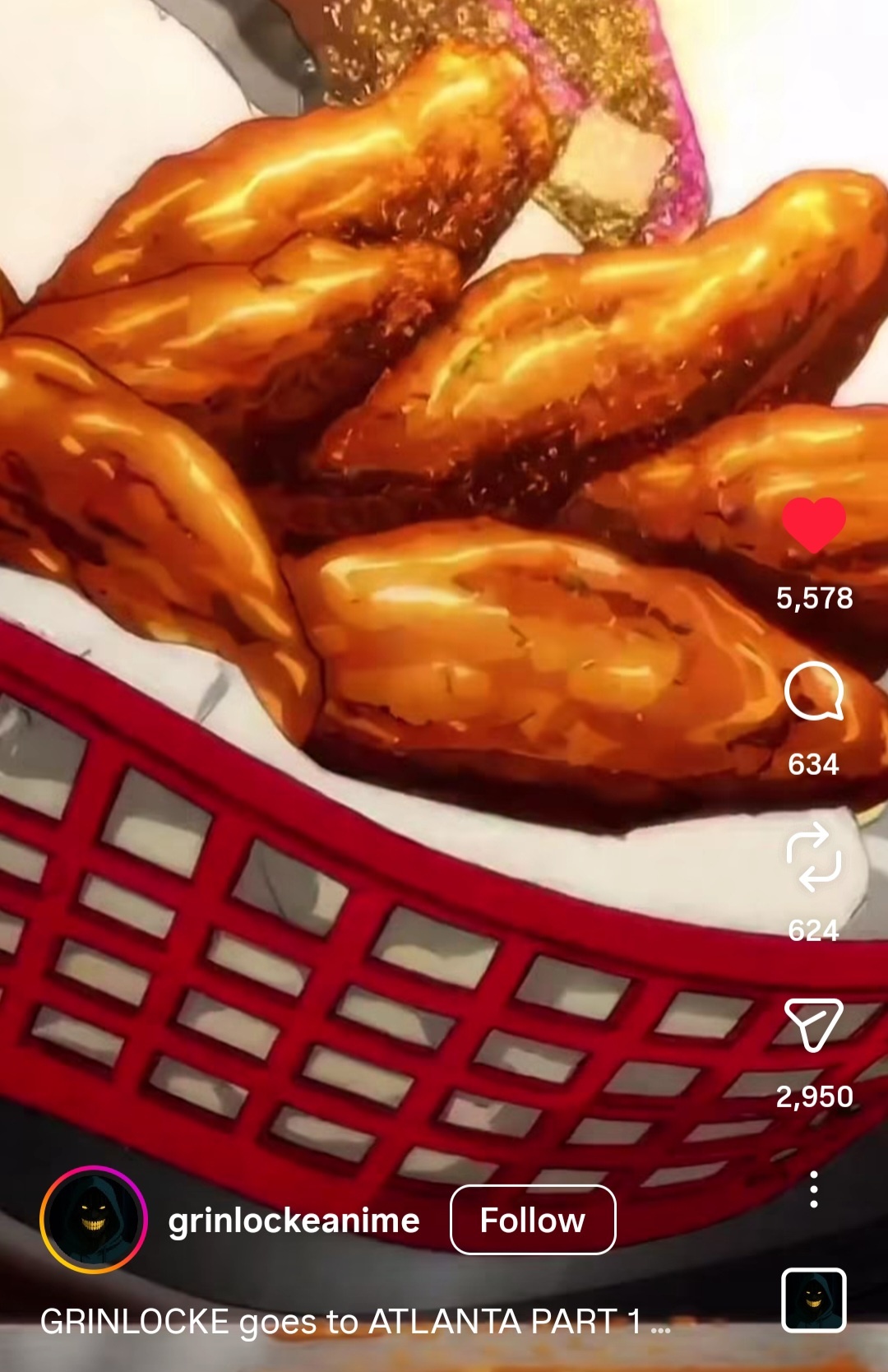This screenshot has width=888, height=1372.
Task: Unlike the reel with the heart icon
Action: point(813,526)
